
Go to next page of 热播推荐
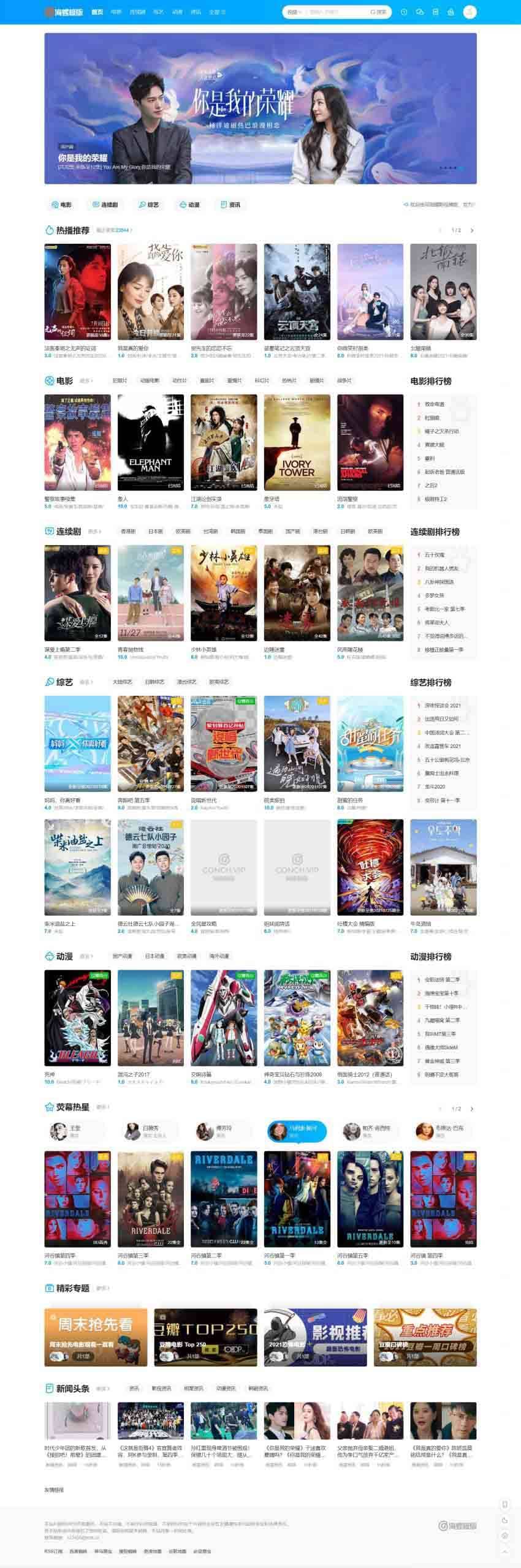point(471,230)
